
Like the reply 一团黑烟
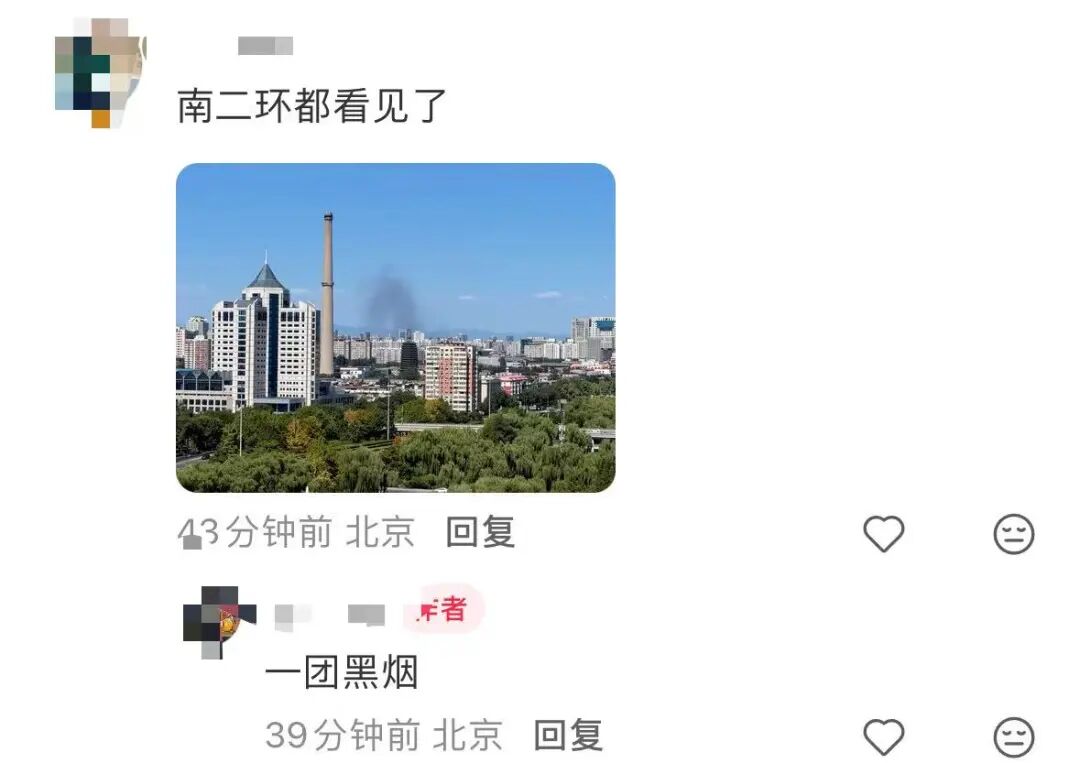point(884,736)
